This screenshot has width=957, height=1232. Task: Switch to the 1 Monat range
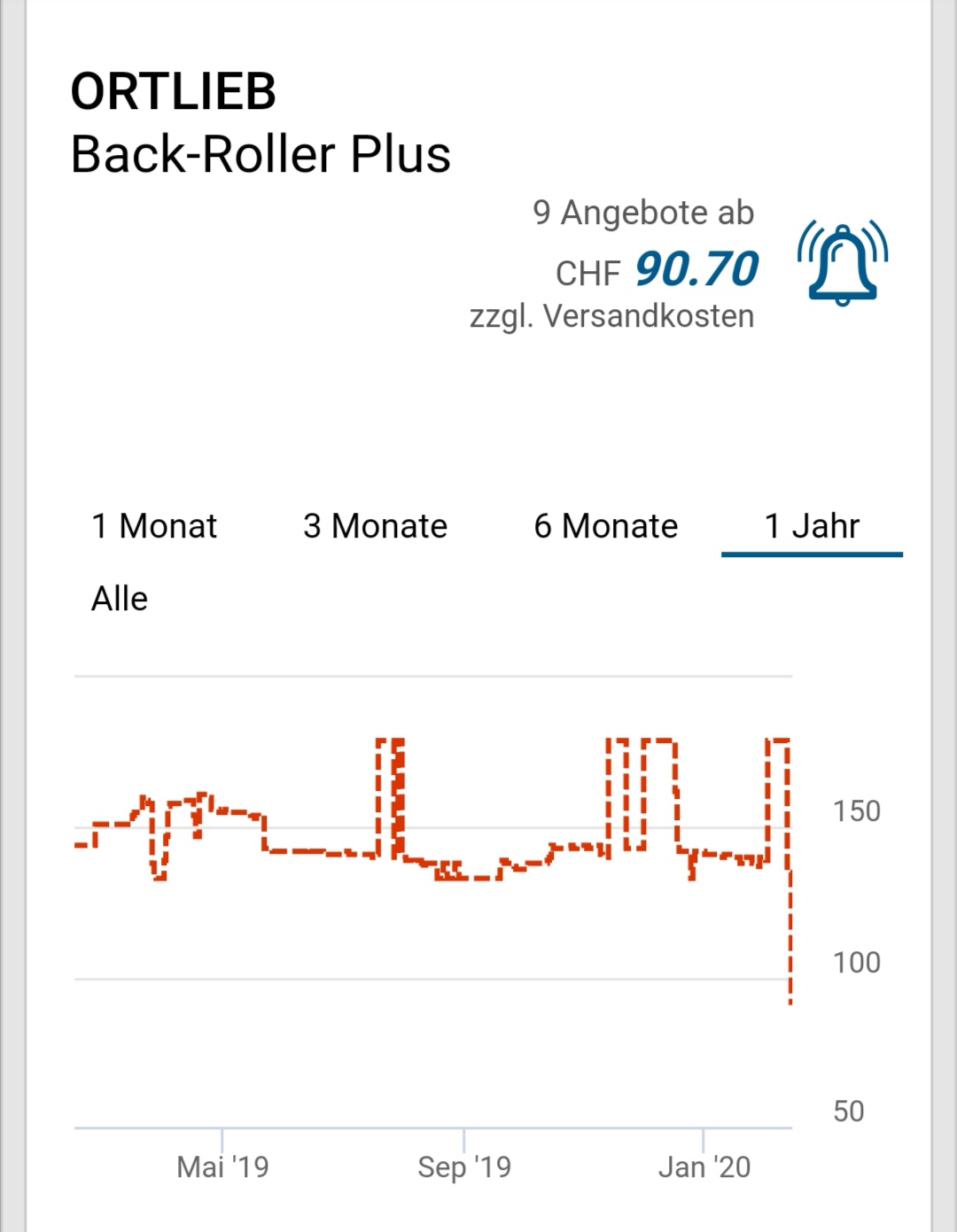tap(154, 526)
